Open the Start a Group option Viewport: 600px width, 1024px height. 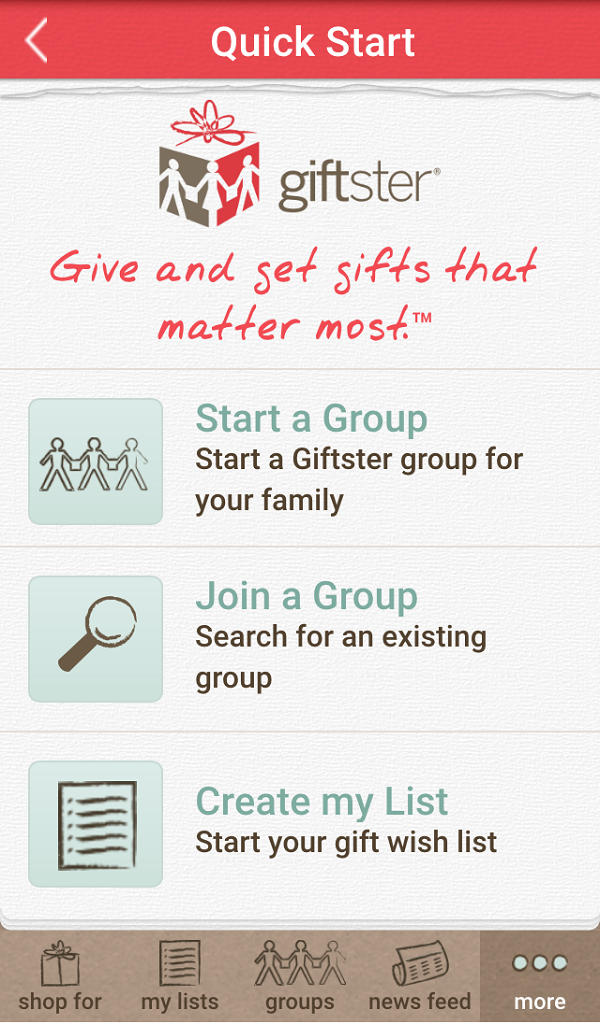pos(300,460)
